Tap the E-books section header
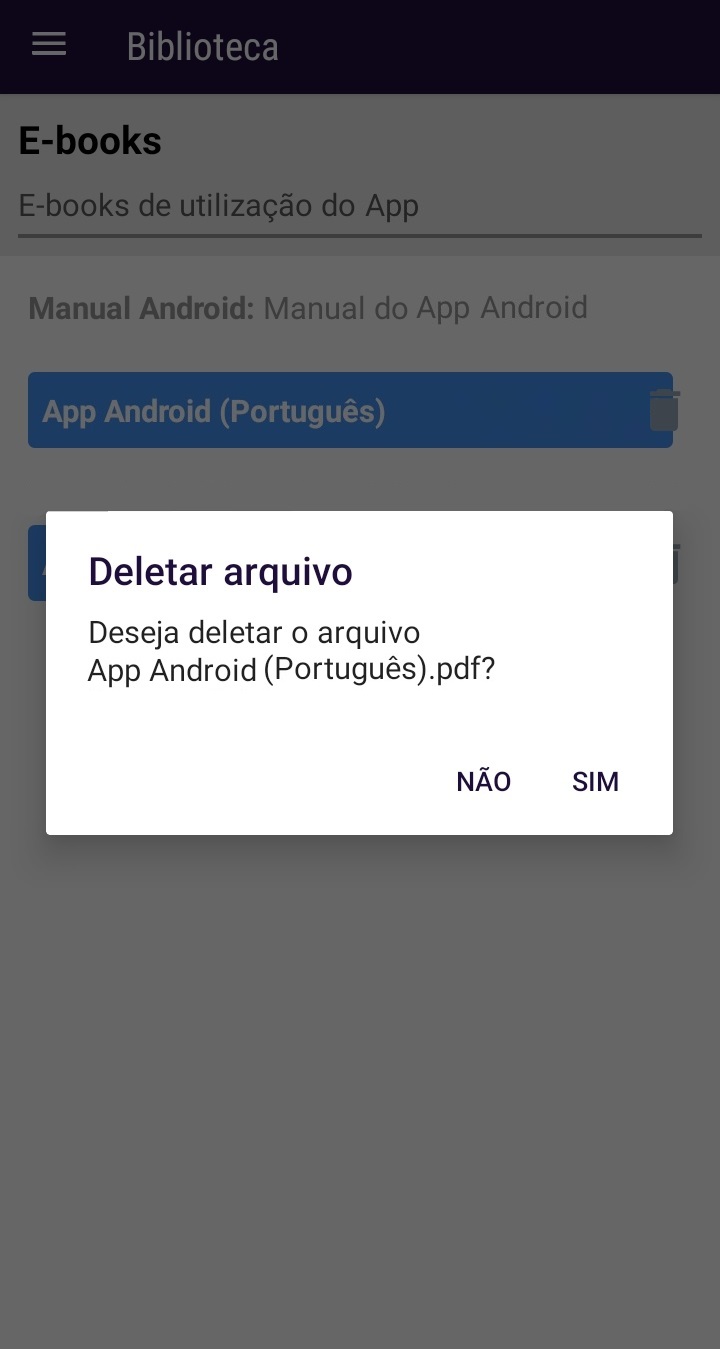 pos(89,140)
